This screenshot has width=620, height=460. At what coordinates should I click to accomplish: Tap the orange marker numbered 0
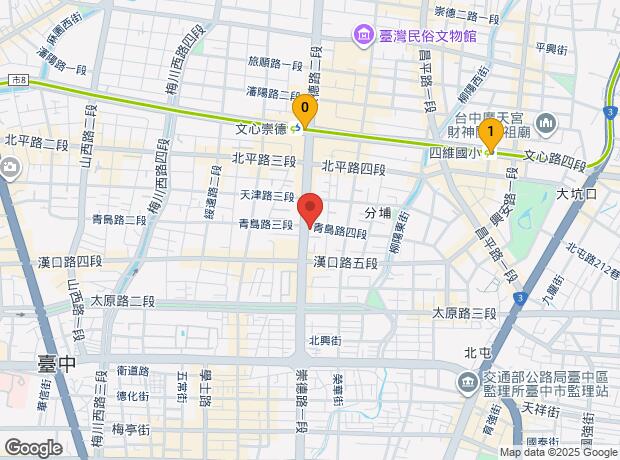click(x=304, y=112)
